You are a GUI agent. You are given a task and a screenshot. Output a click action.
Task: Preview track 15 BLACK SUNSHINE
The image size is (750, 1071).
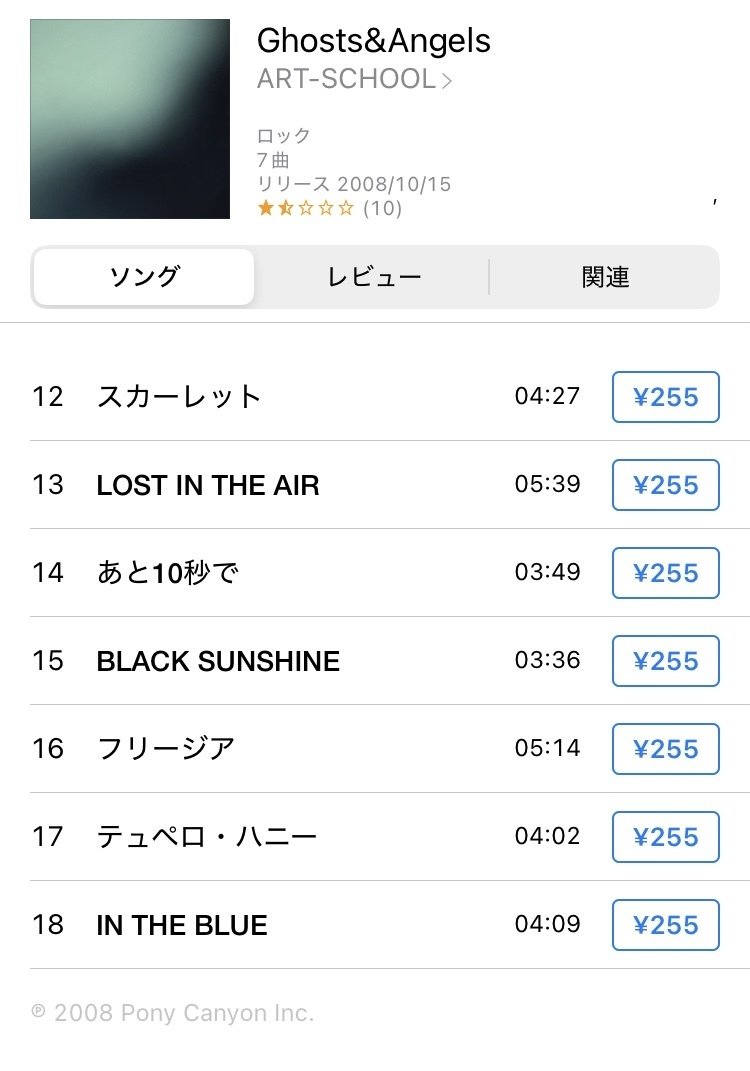coord(217,661)
